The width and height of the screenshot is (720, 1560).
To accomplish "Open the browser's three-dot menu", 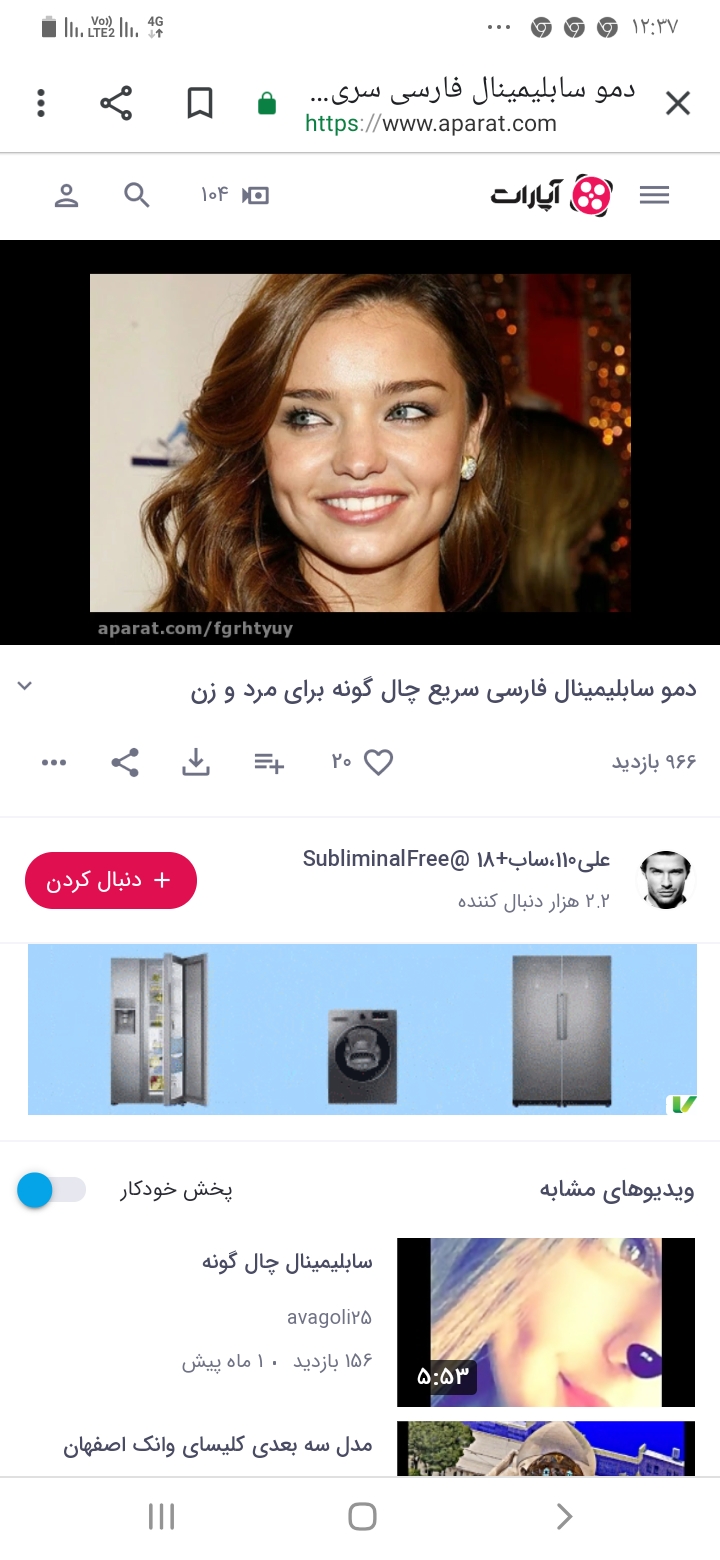I will point(41,103).
